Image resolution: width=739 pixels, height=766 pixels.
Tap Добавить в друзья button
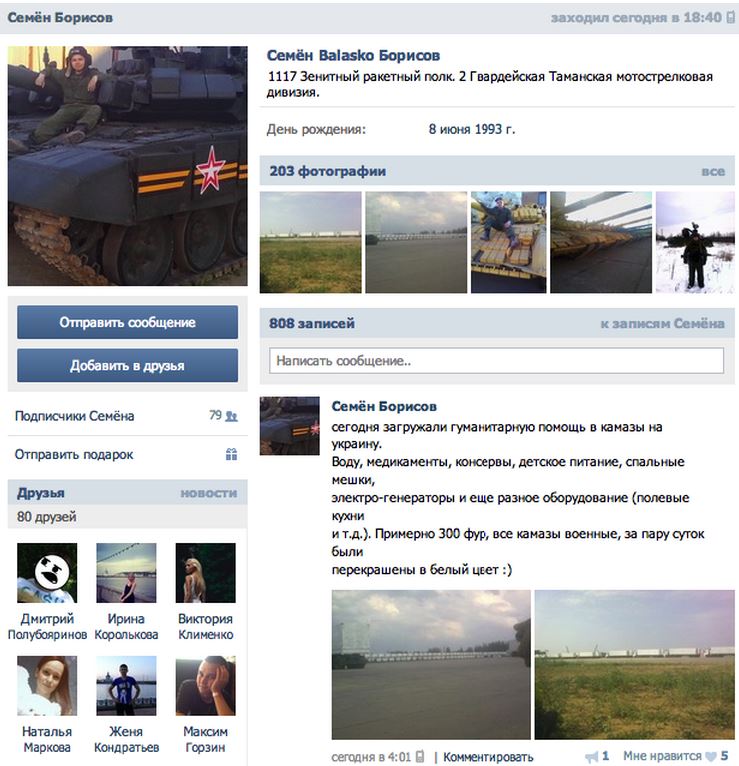tap(127, 365)
